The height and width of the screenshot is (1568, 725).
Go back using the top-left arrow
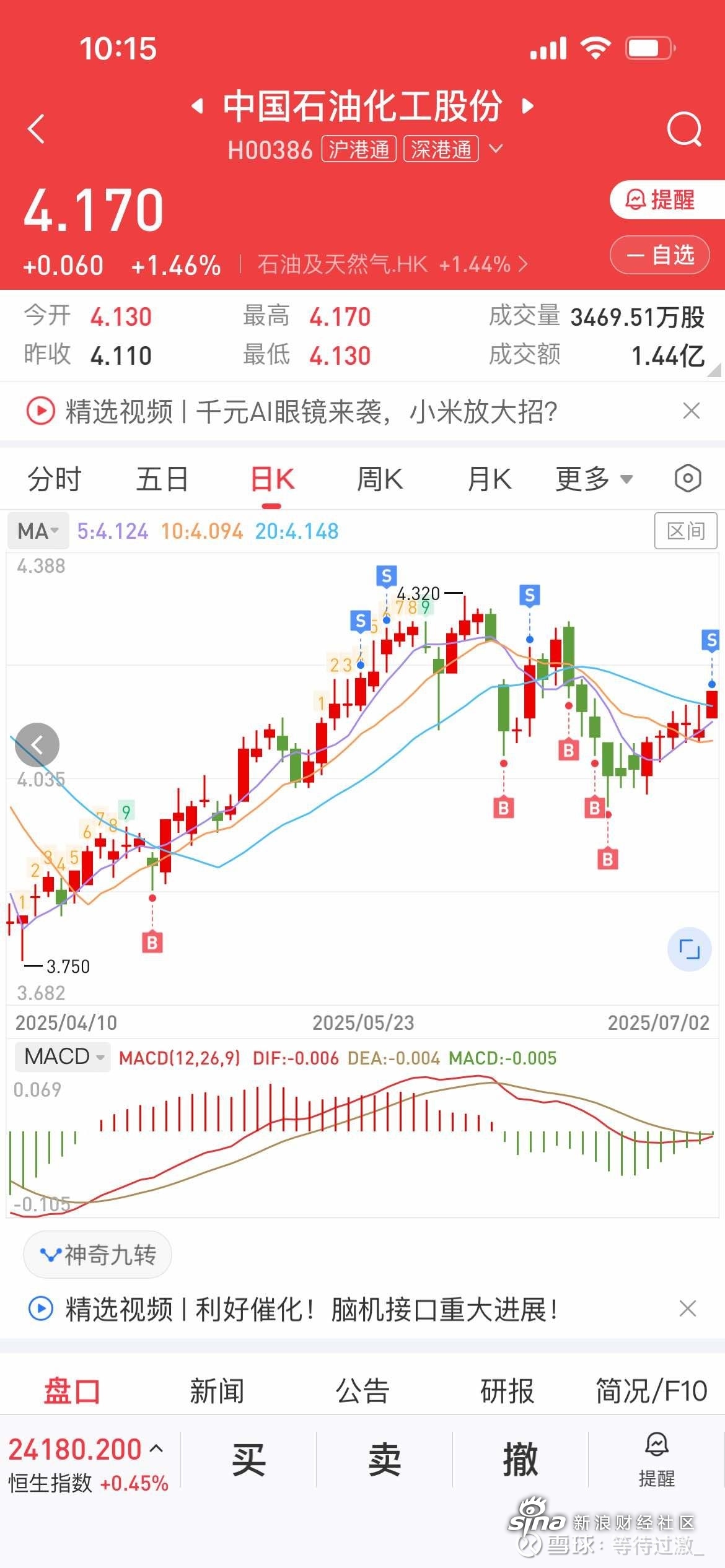(x=37, y=129)
